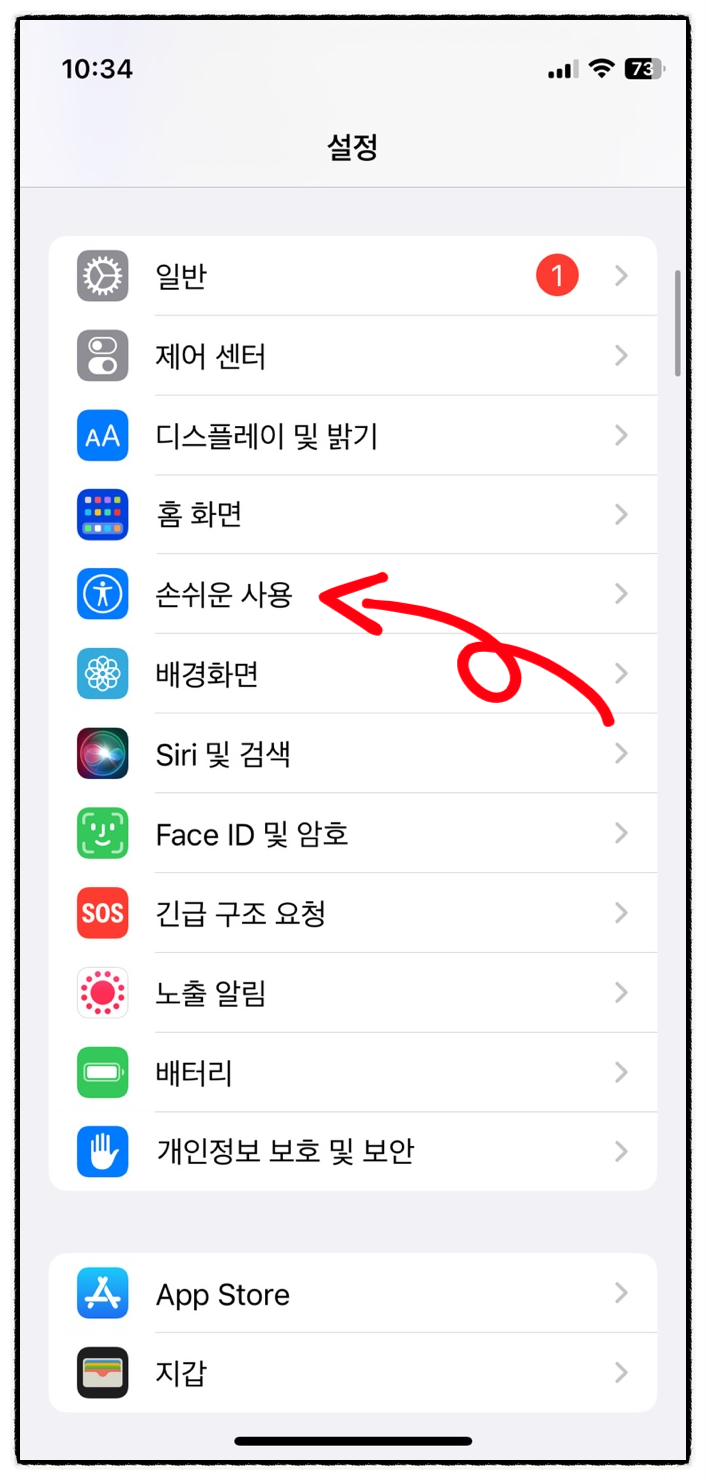706x1480 pixels.
Task: Open 개인정보 보호 및 보안
Action: (x=353, y=1151)
